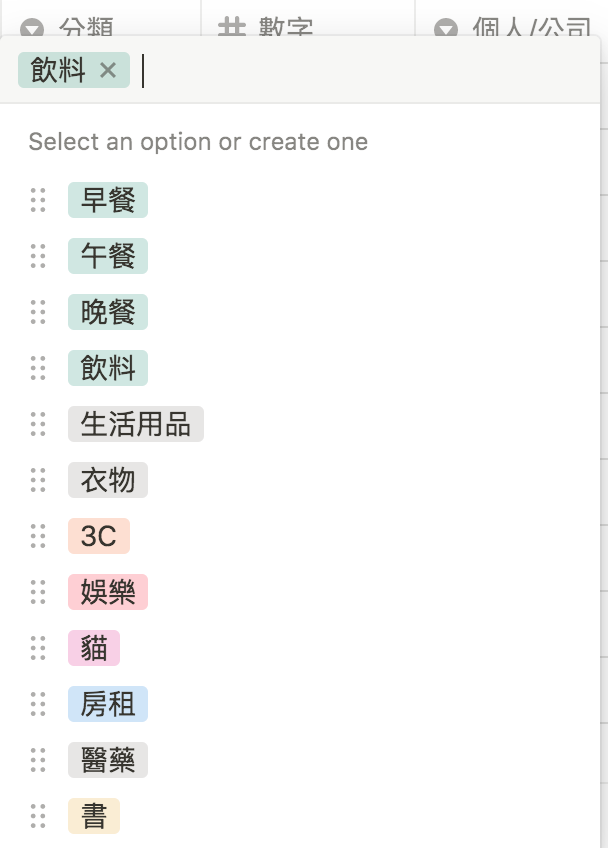Tap the drag handle beside 早餐
The height and width of the screenshot is (848, 608).
(x=38, y=200)
